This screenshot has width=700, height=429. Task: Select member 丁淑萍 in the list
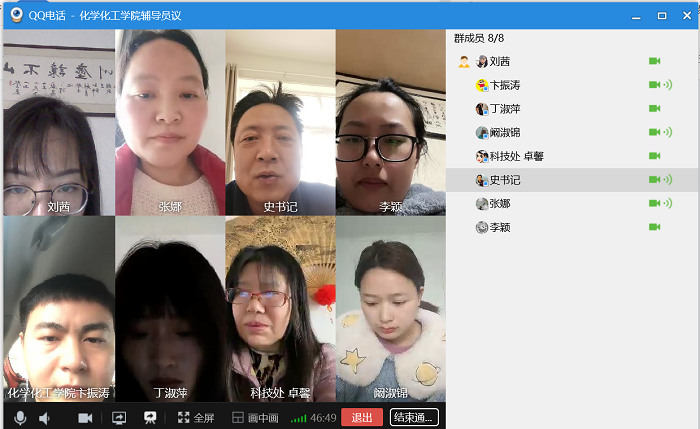(x=505, y=108)
